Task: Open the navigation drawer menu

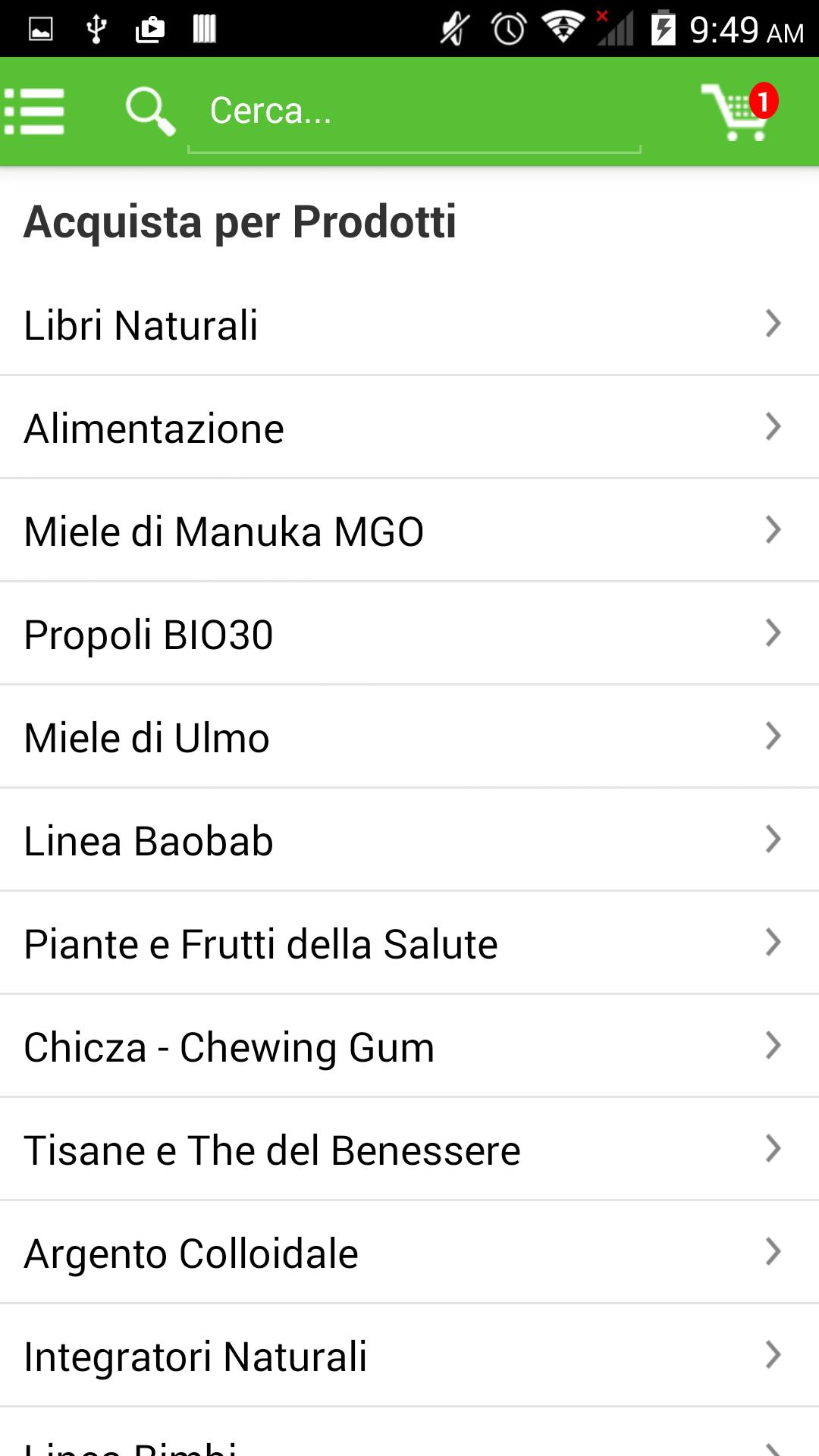Action: [x=35, y=111]
